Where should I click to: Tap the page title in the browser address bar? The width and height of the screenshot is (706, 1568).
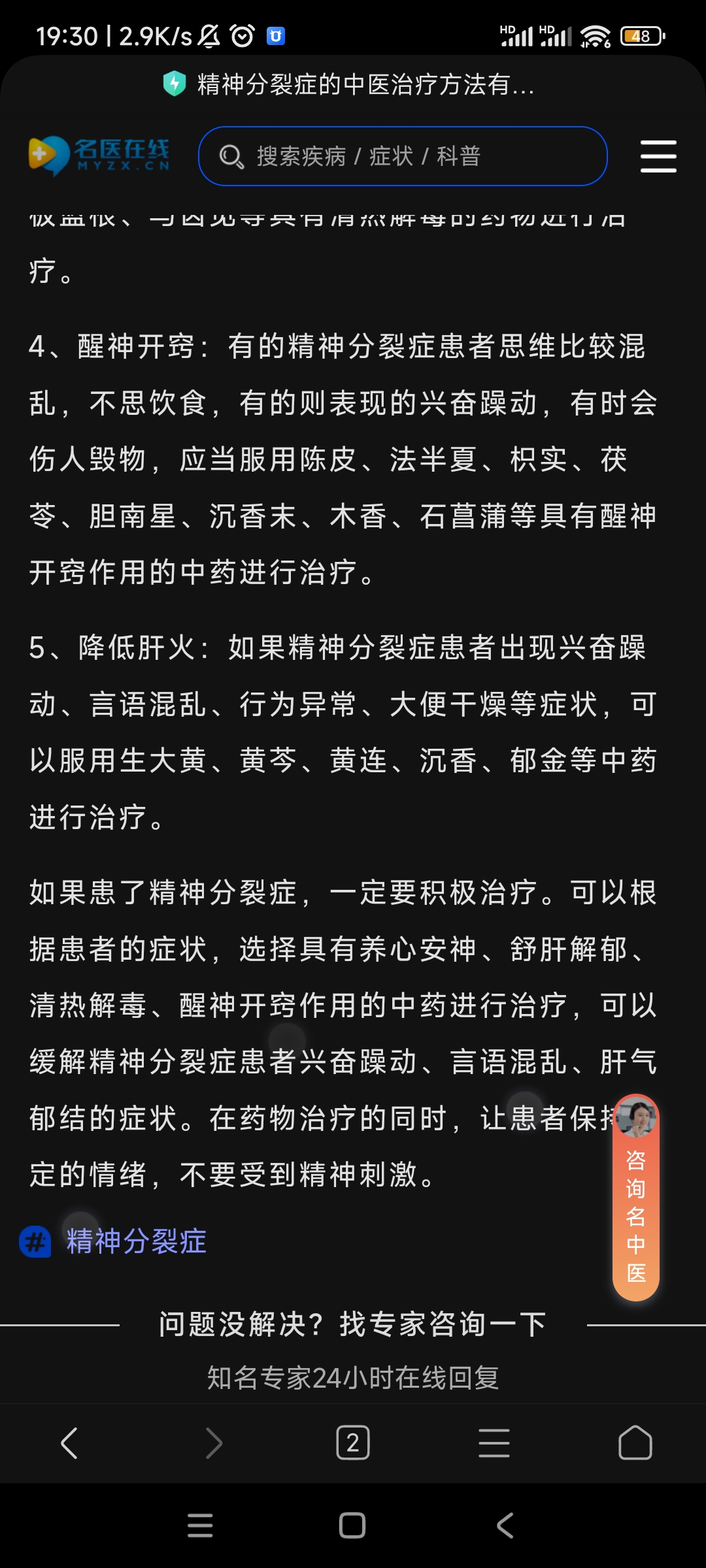[x=366, y=84]
